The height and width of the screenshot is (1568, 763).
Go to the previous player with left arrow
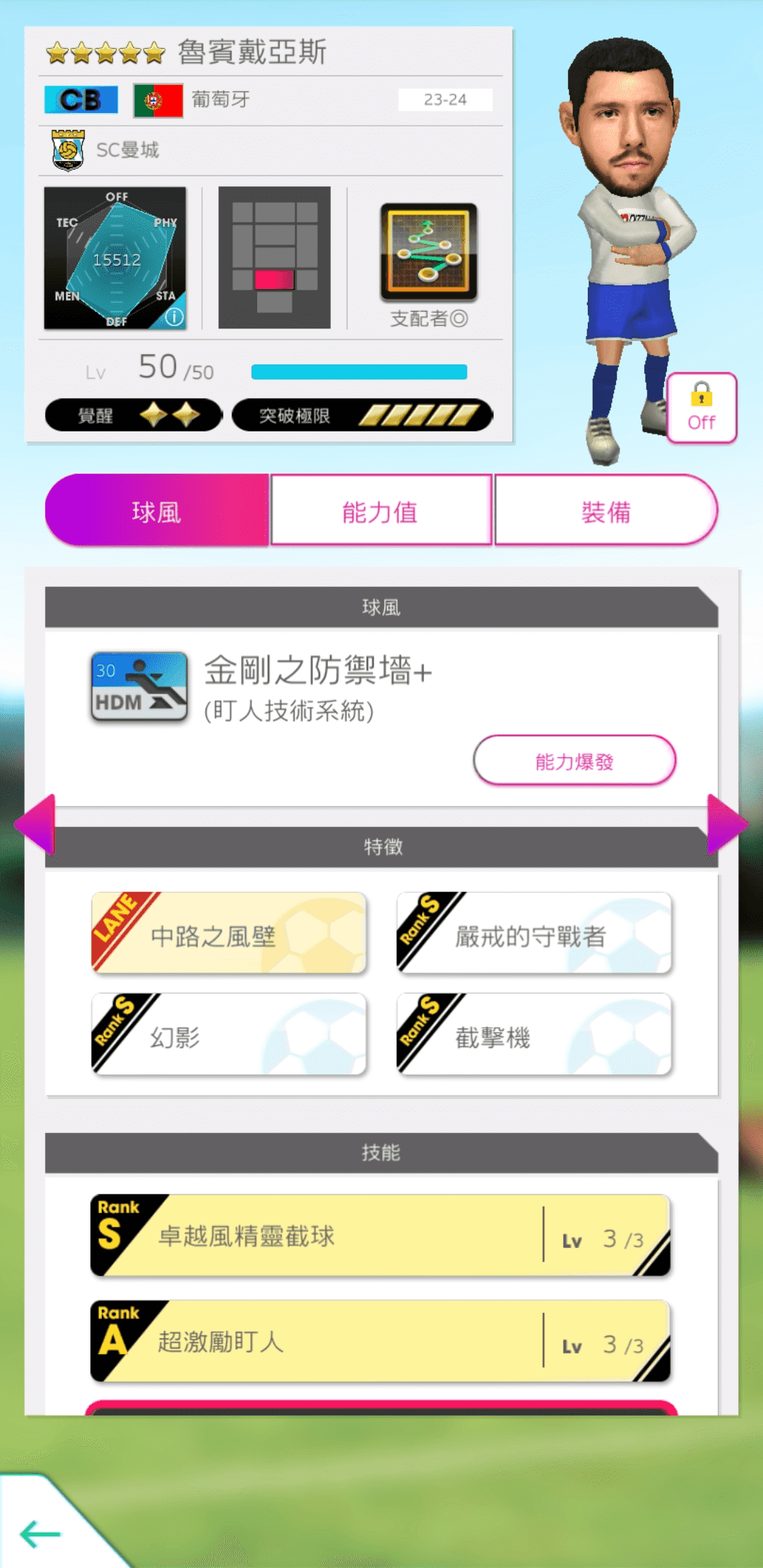point(34,824)
